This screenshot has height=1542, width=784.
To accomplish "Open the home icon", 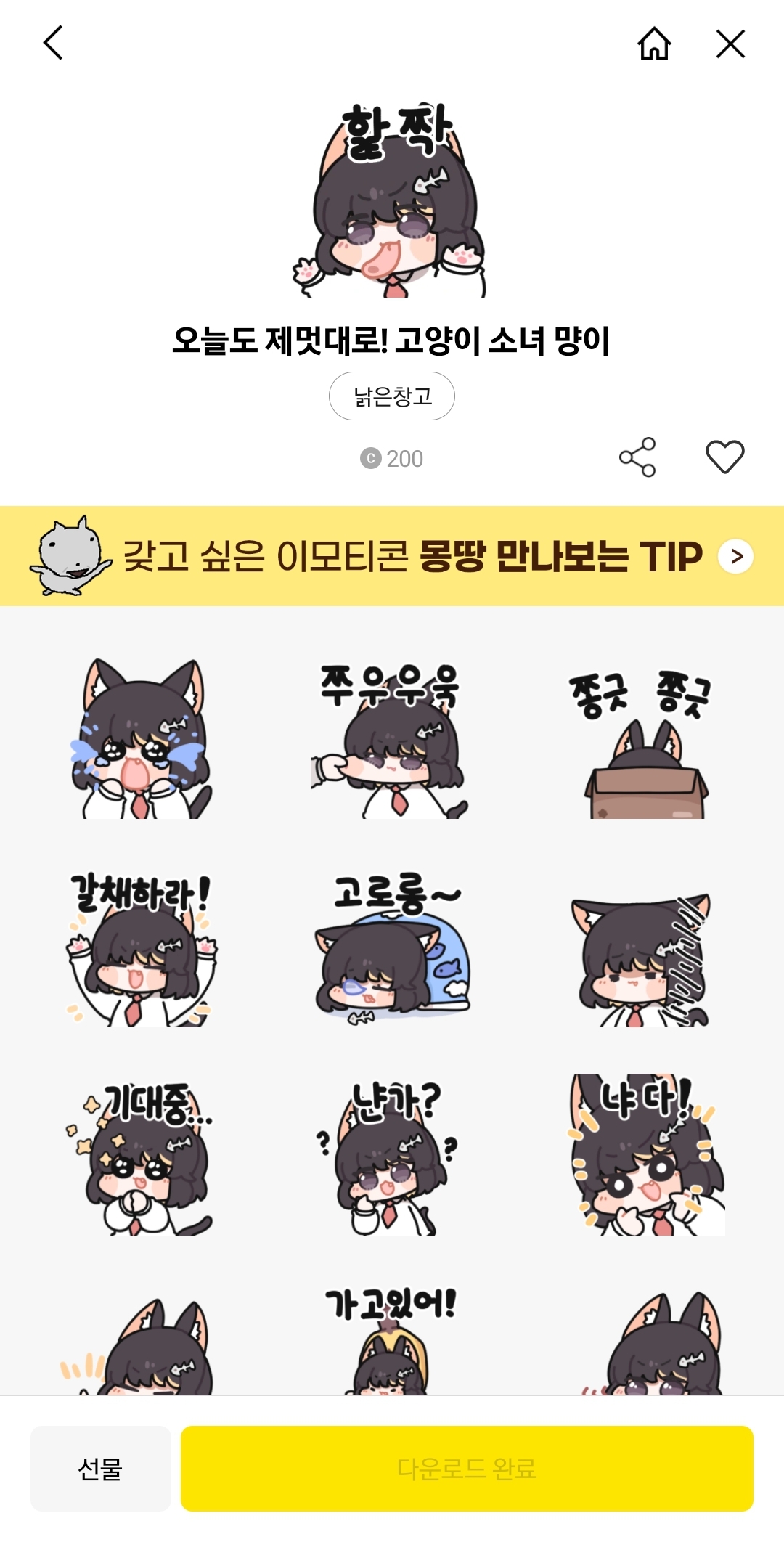I will (654, 44).
